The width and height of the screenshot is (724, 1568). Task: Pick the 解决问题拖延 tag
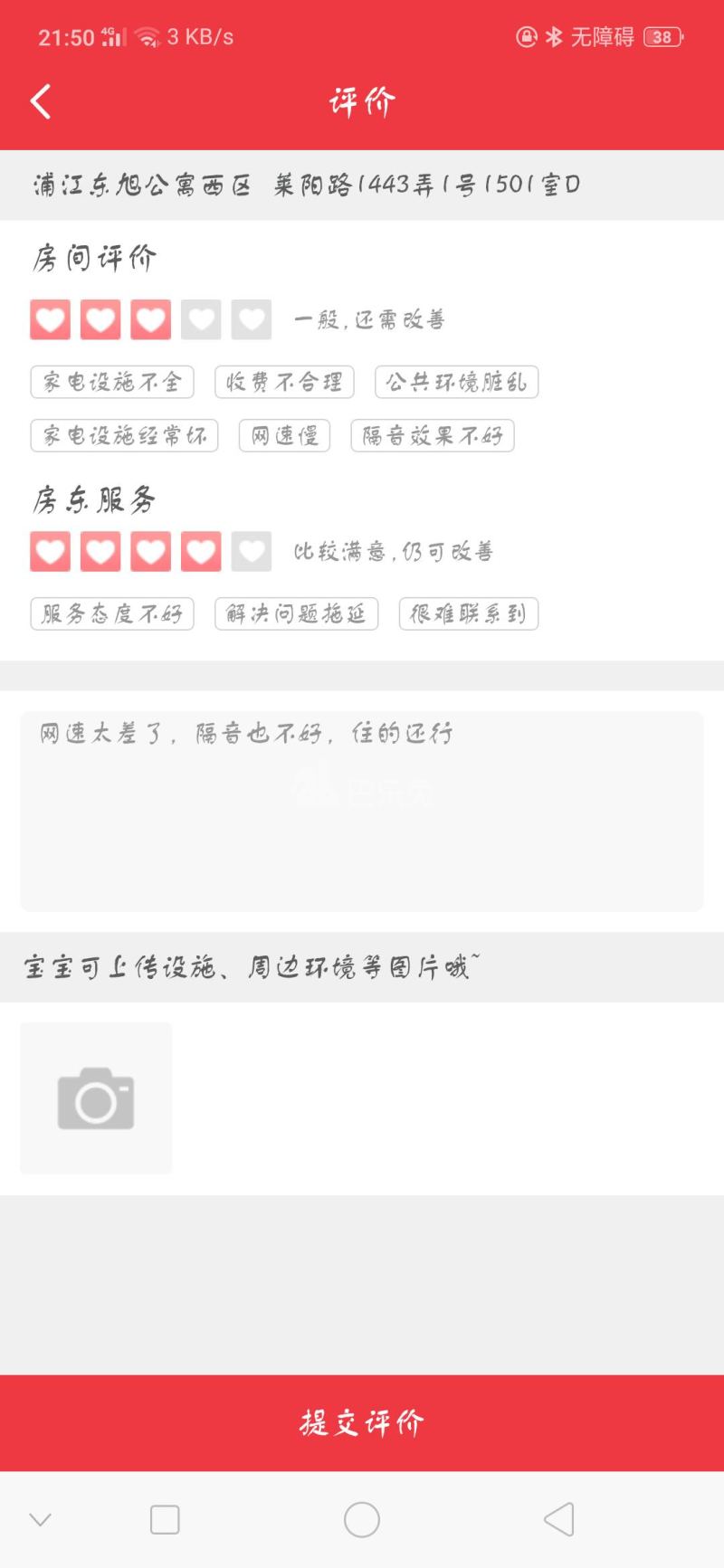pos(296,614)
